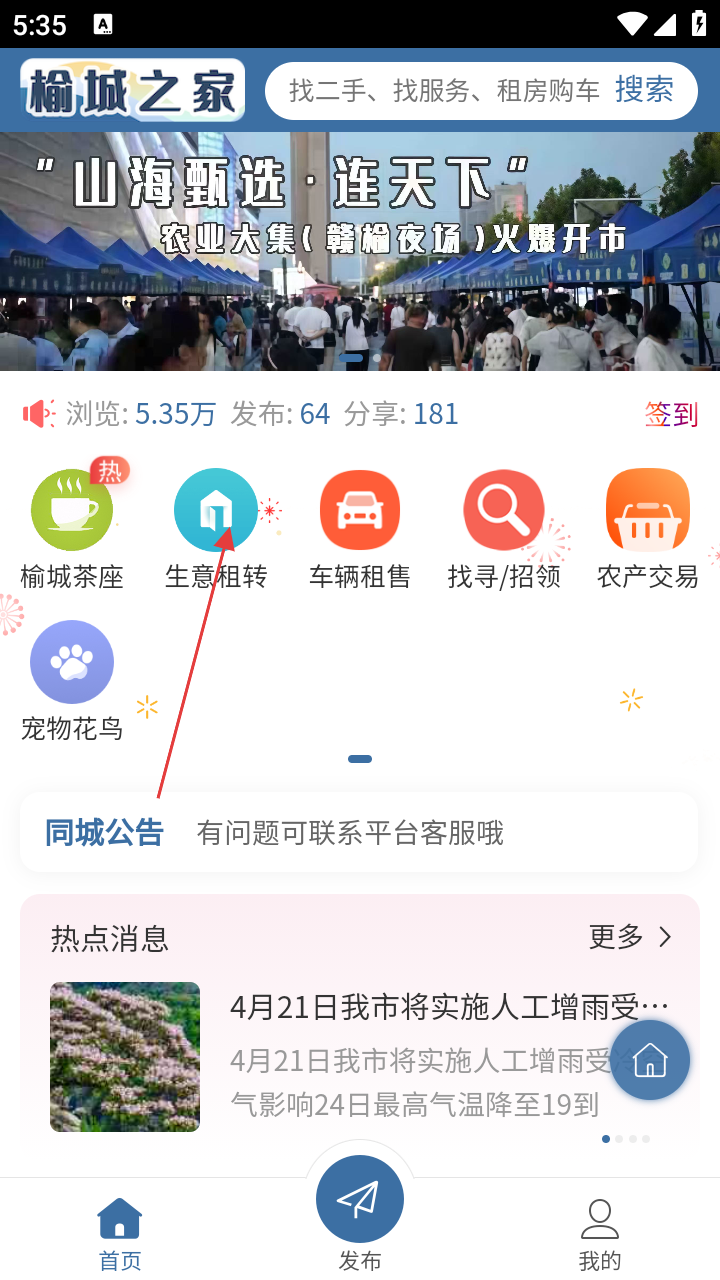View 更多 hot news
The height and width of the screenshot is (1280, 720).
pyautogui.click(x=631, y=937)
